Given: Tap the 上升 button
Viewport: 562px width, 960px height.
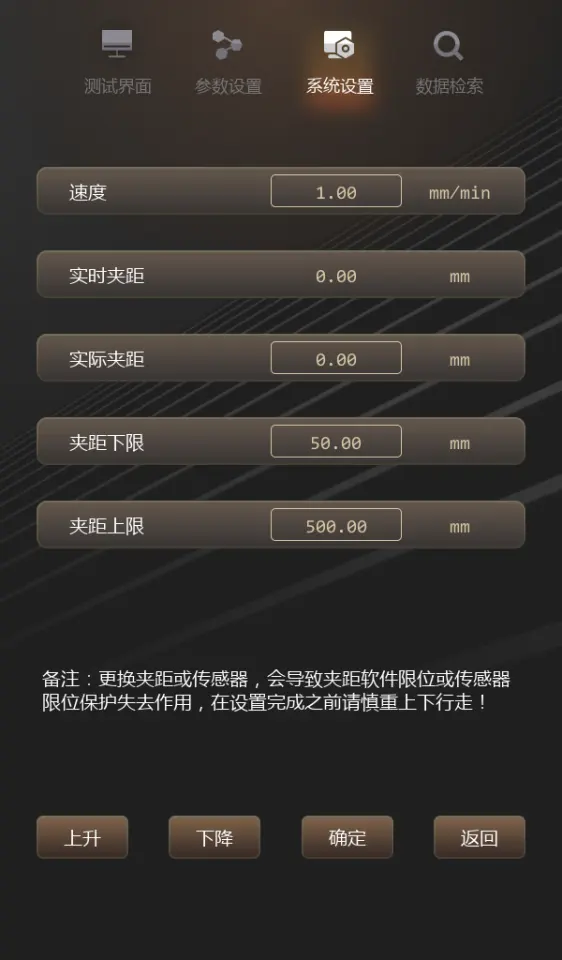Looking at the screenshot, I should coord(83,837).
